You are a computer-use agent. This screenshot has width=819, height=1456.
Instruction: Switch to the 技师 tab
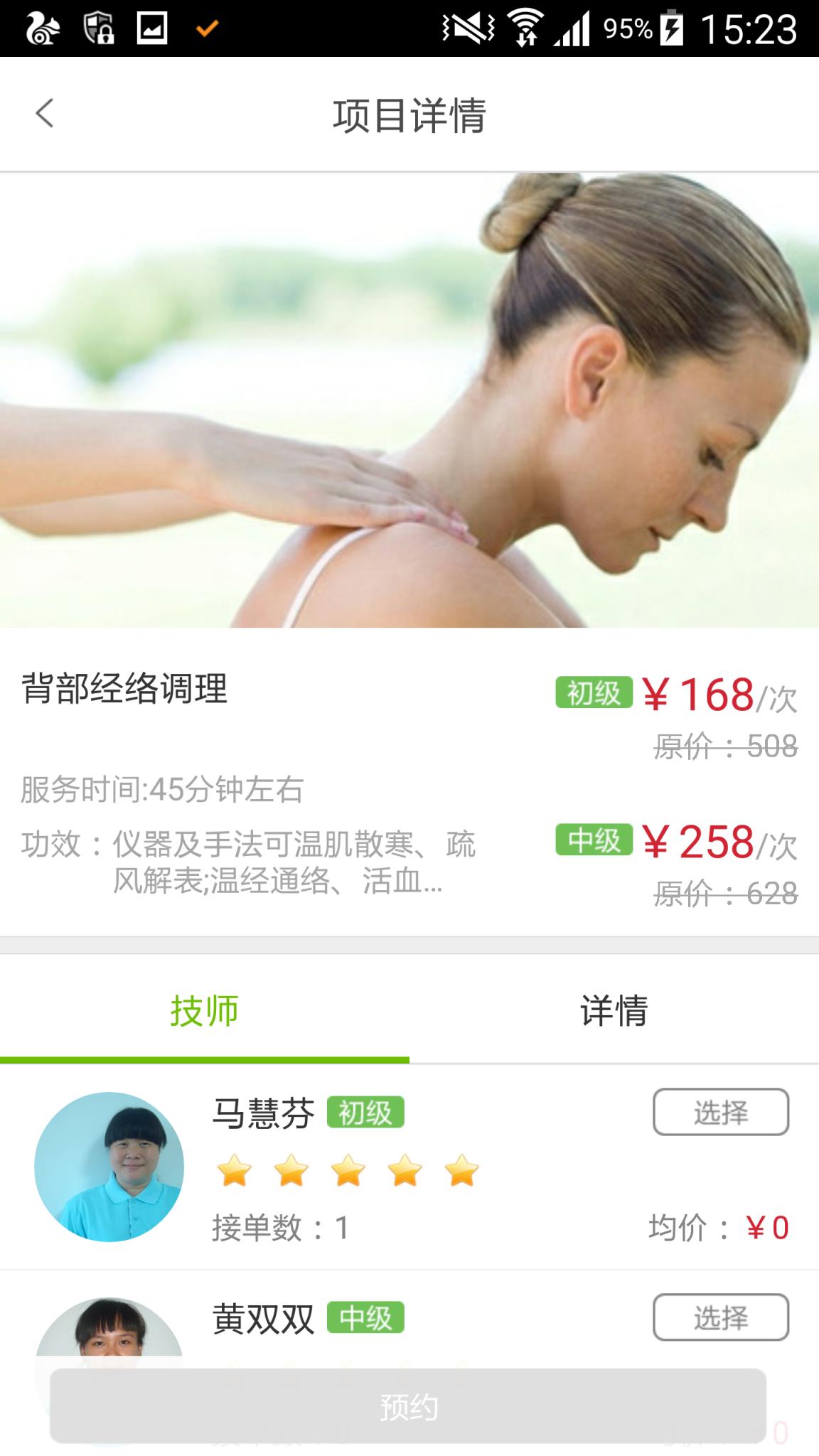pos(204,1010)
